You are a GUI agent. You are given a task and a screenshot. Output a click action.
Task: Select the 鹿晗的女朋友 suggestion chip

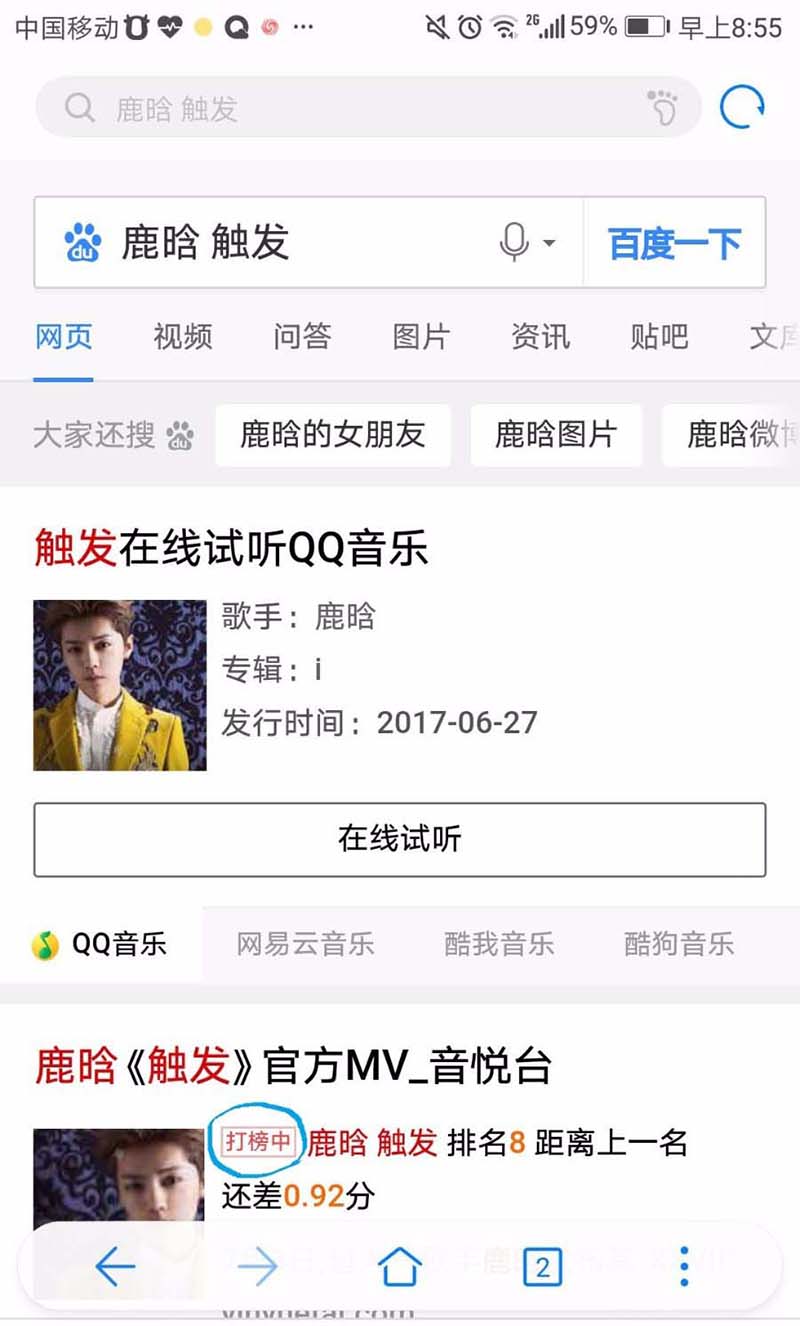click(x=333, y=435)
